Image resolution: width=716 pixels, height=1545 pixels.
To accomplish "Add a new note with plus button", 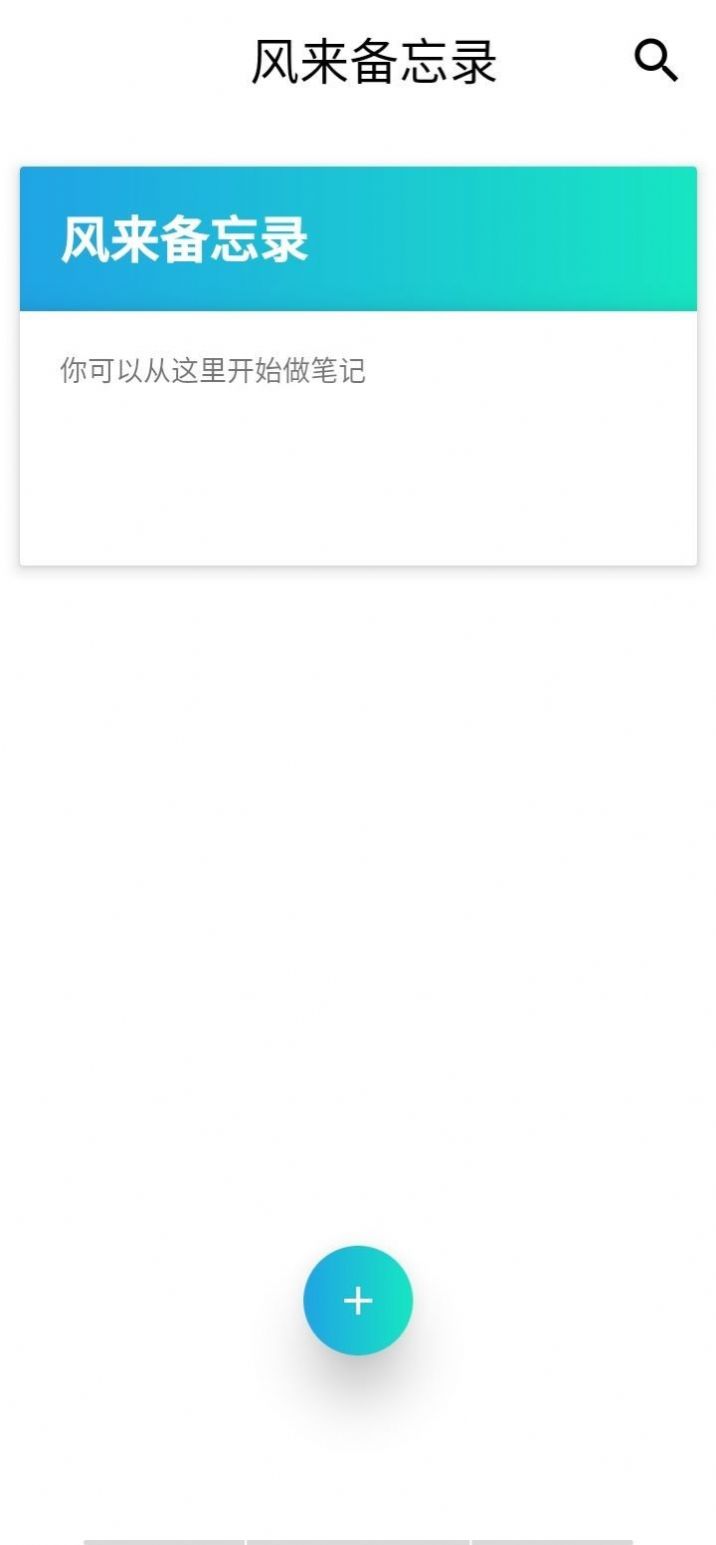I will (358, 1300).
